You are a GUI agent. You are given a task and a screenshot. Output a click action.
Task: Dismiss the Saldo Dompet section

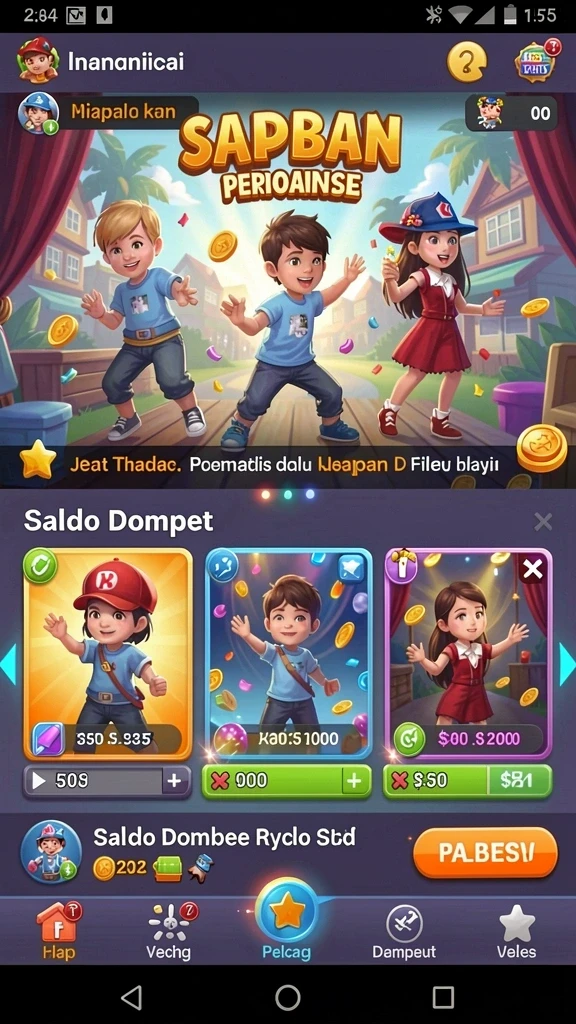(x=543, y=521)
